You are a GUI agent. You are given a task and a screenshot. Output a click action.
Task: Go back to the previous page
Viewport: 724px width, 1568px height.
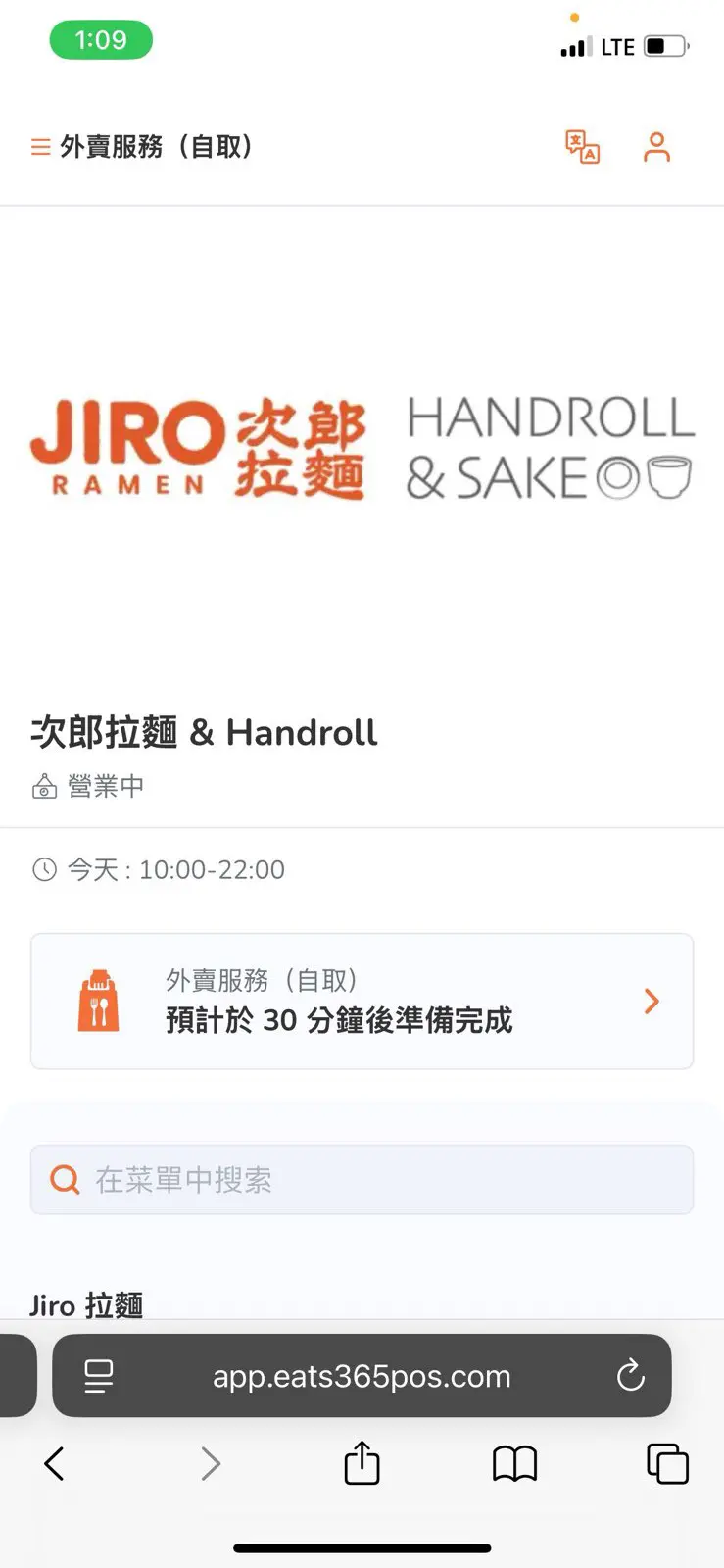[55, 1464]
